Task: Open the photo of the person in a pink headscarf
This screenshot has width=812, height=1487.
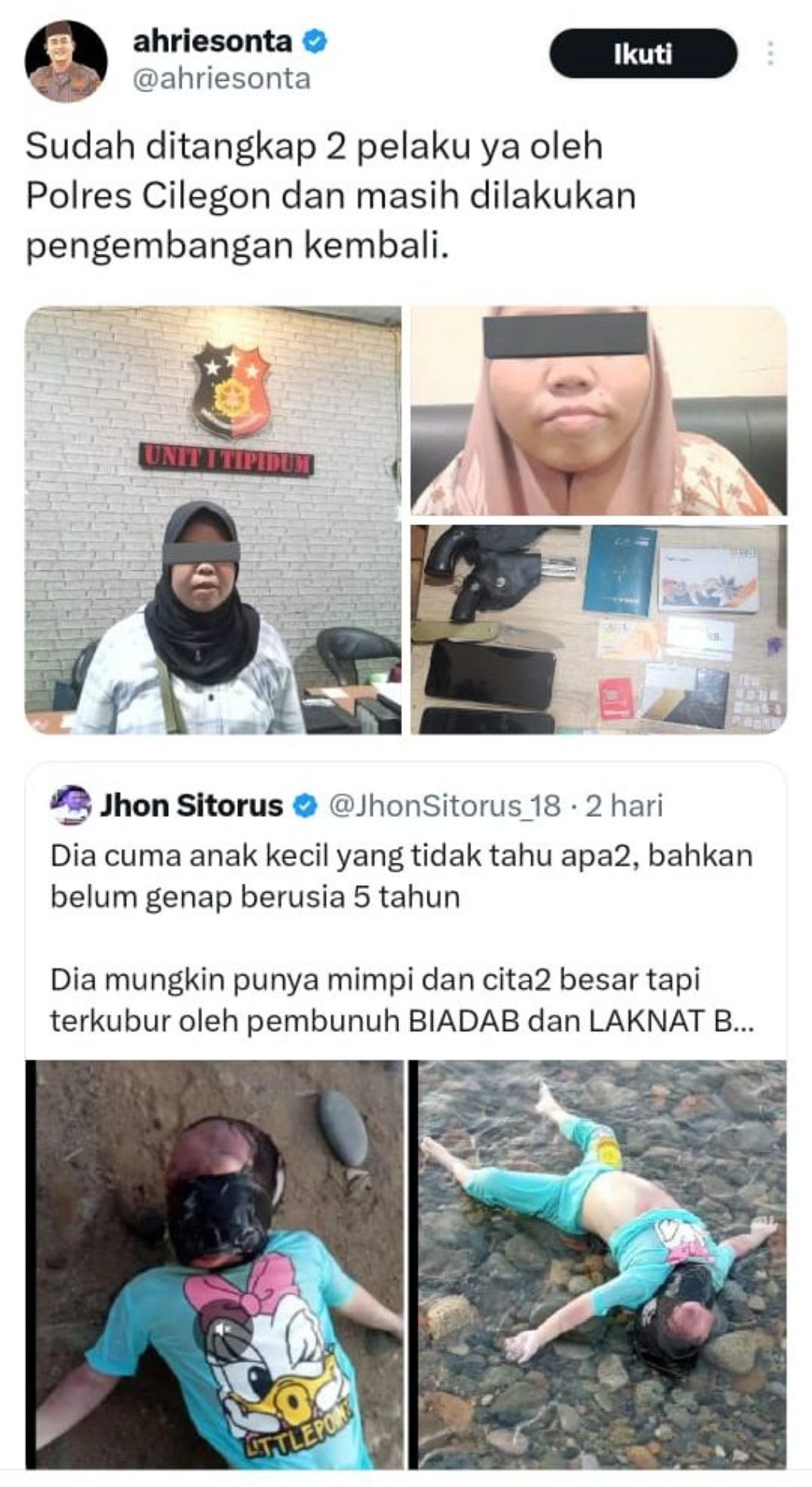Action: (x=599, y=410)
